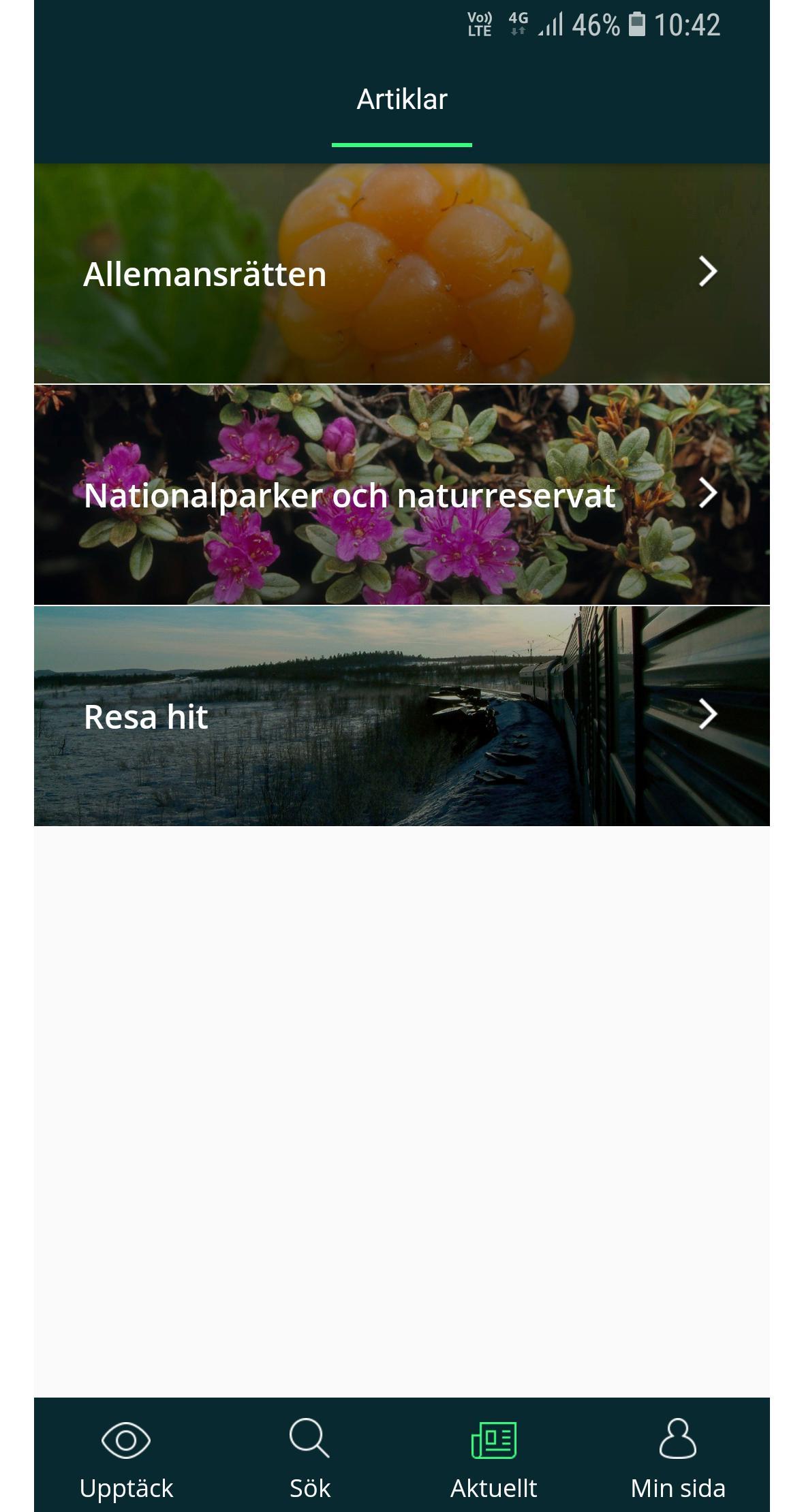The image size is (804, 1512).
Task: Open Nationalparker och naturreservat card
Action: coord(402,495)
